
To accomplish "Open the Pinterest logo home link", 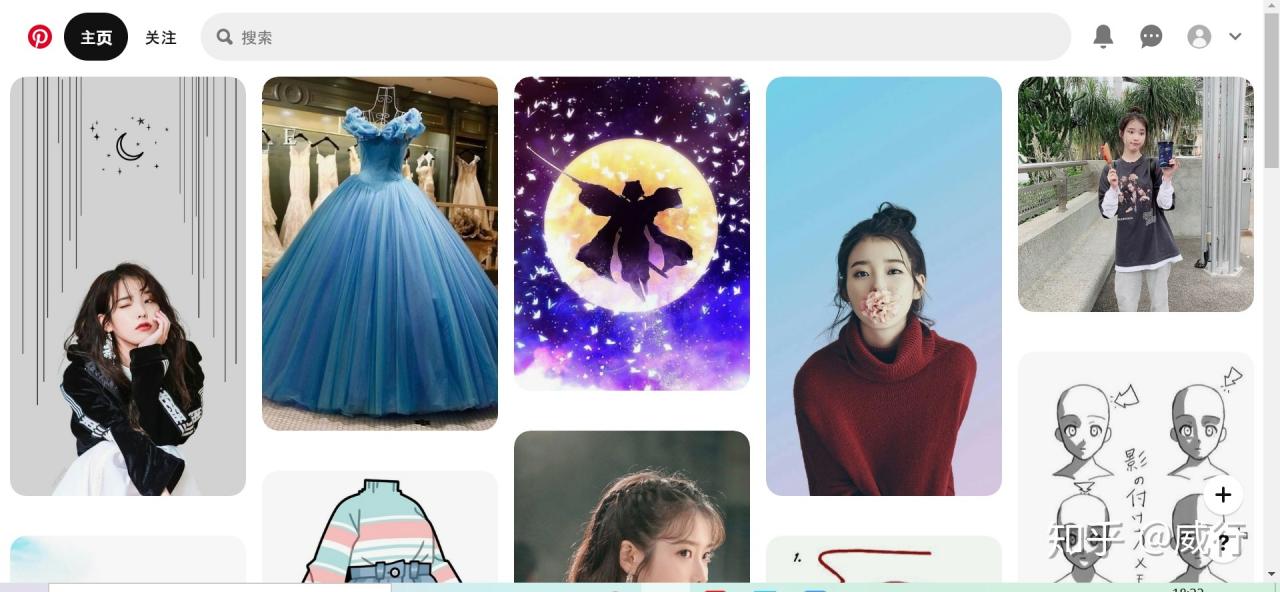I will point(40,37).
